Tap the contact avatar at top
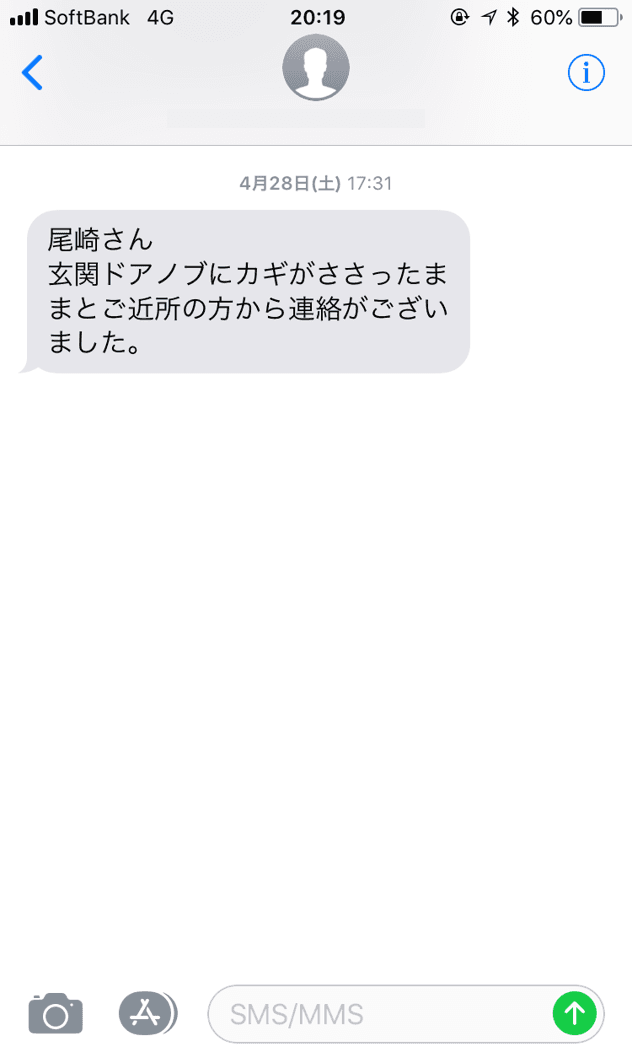Screen dimensions: 632x1047 316,69
